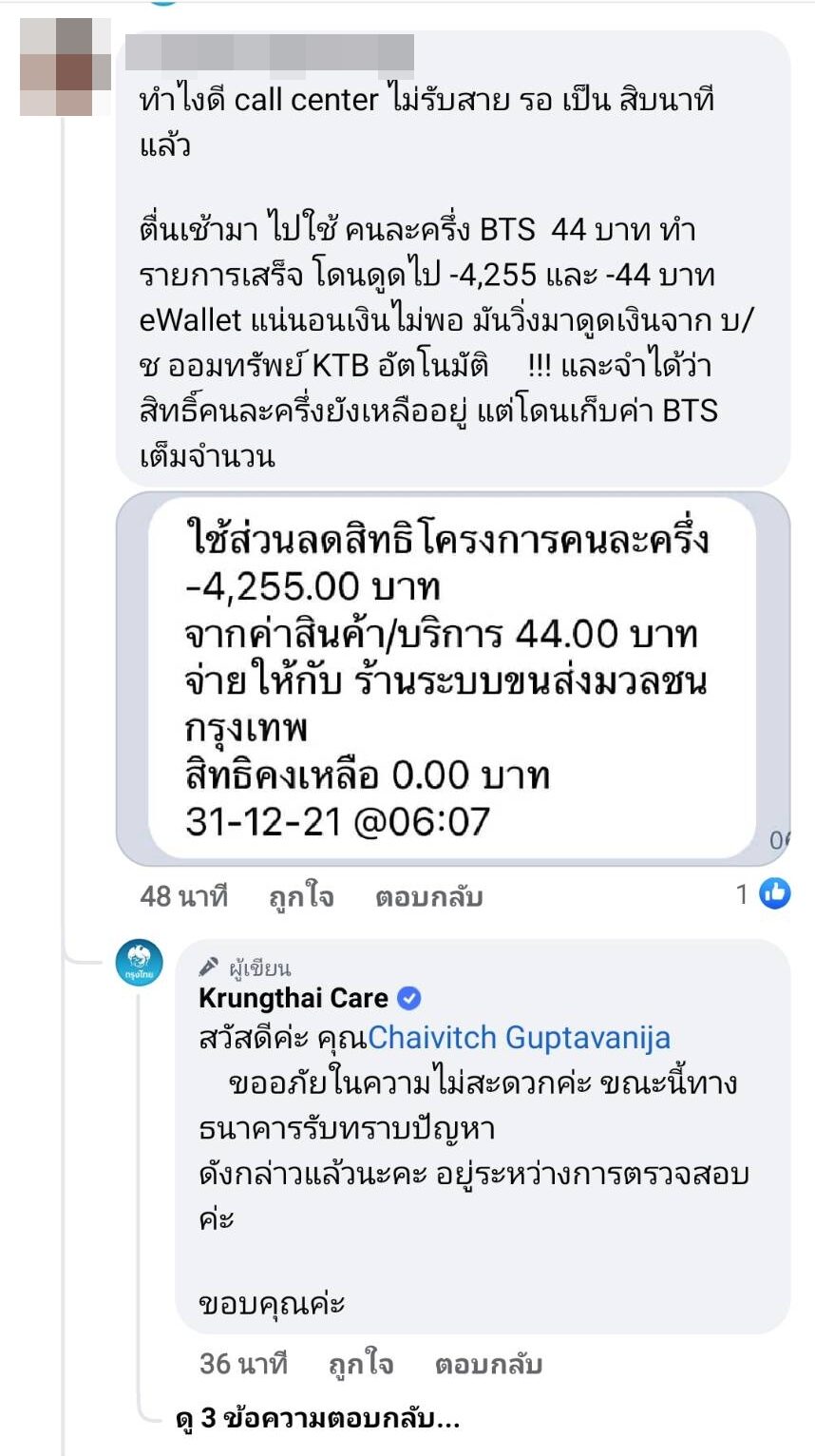Reply to the comment posted 48 นาที ago
815x1456 pixels.
pyautogui.click(x=428, y=896)
